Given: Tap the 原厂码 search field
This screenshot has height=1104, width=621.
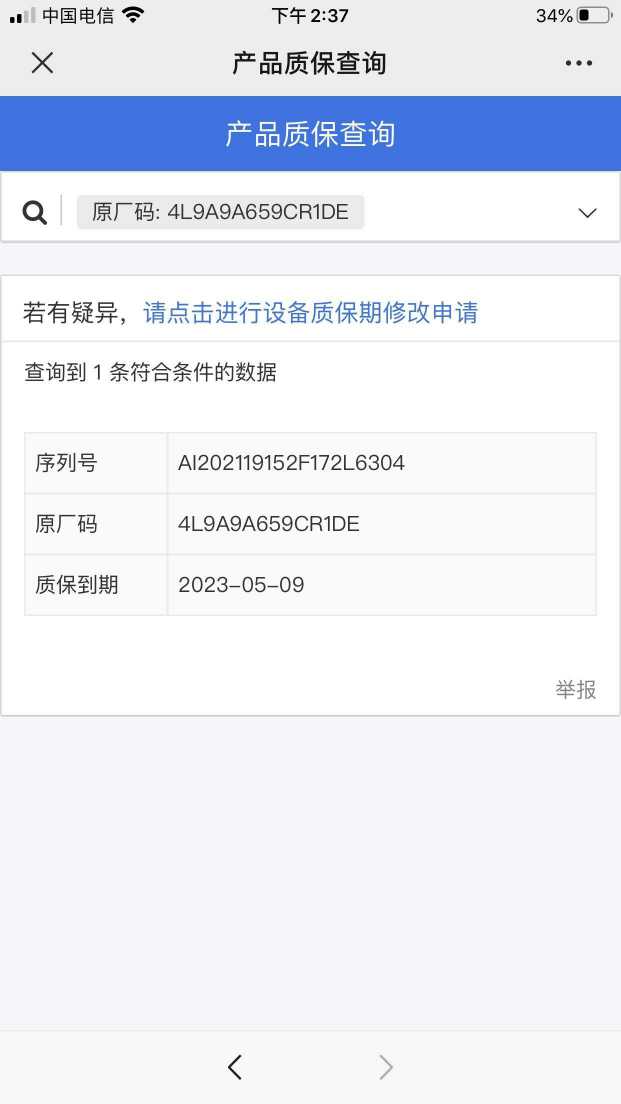Looking at the screenshot, I should (x=220, y=212).
